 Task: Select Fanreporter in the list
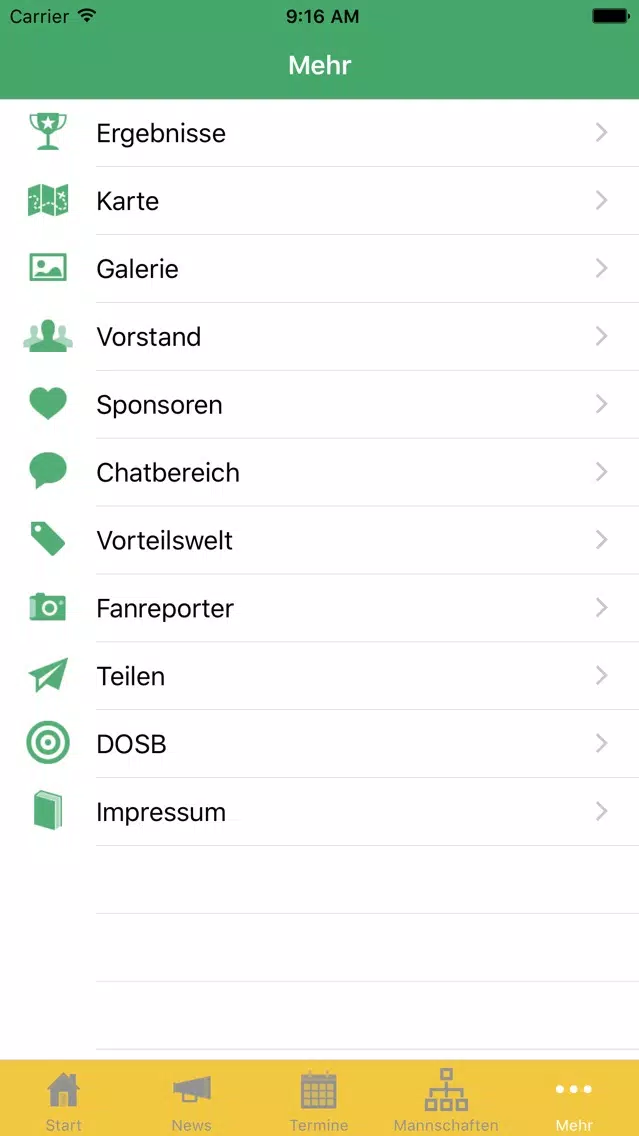[x=320, y=608]
